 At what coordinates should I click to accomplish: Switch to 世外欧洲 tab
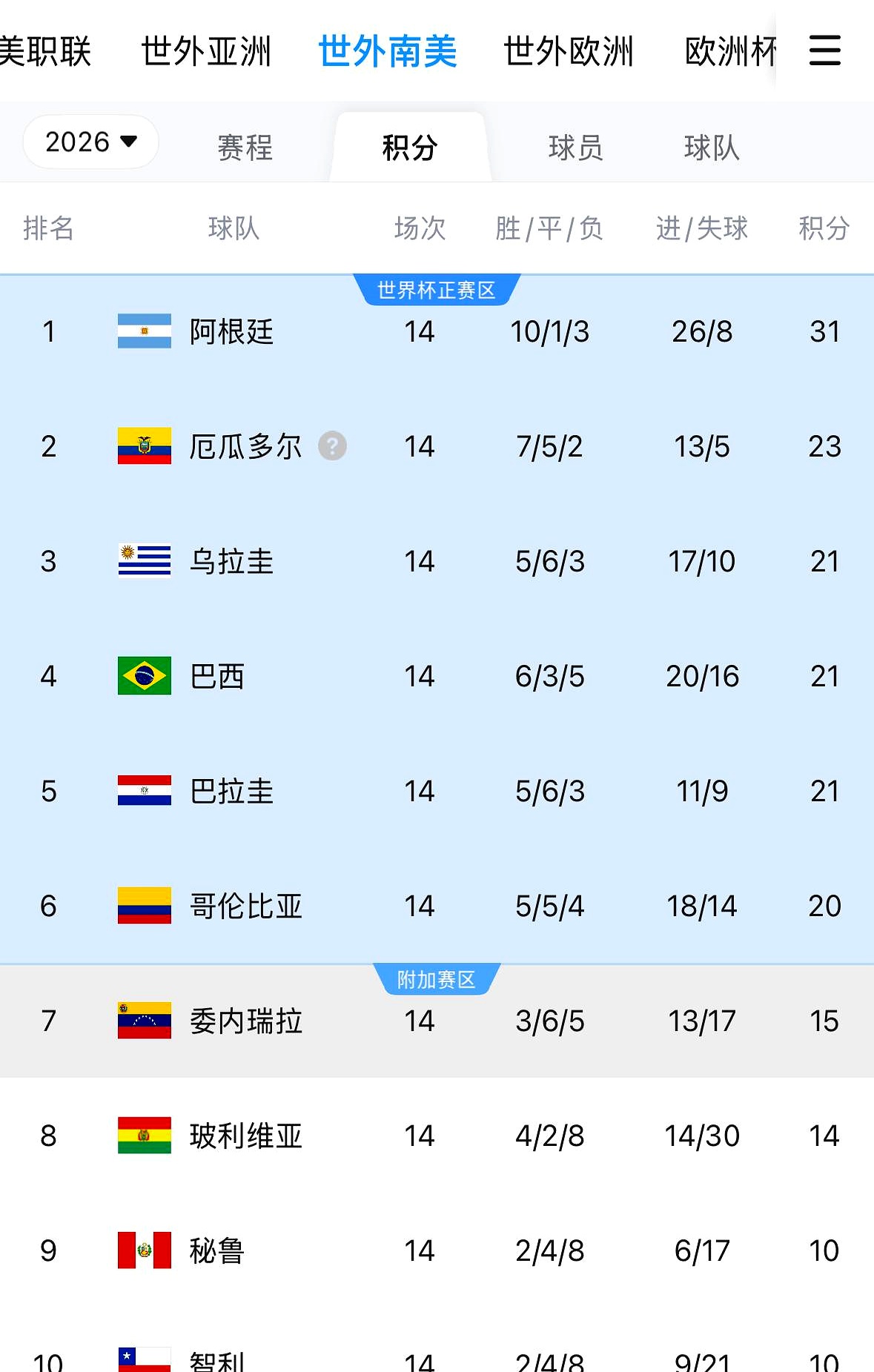[568, 52]
